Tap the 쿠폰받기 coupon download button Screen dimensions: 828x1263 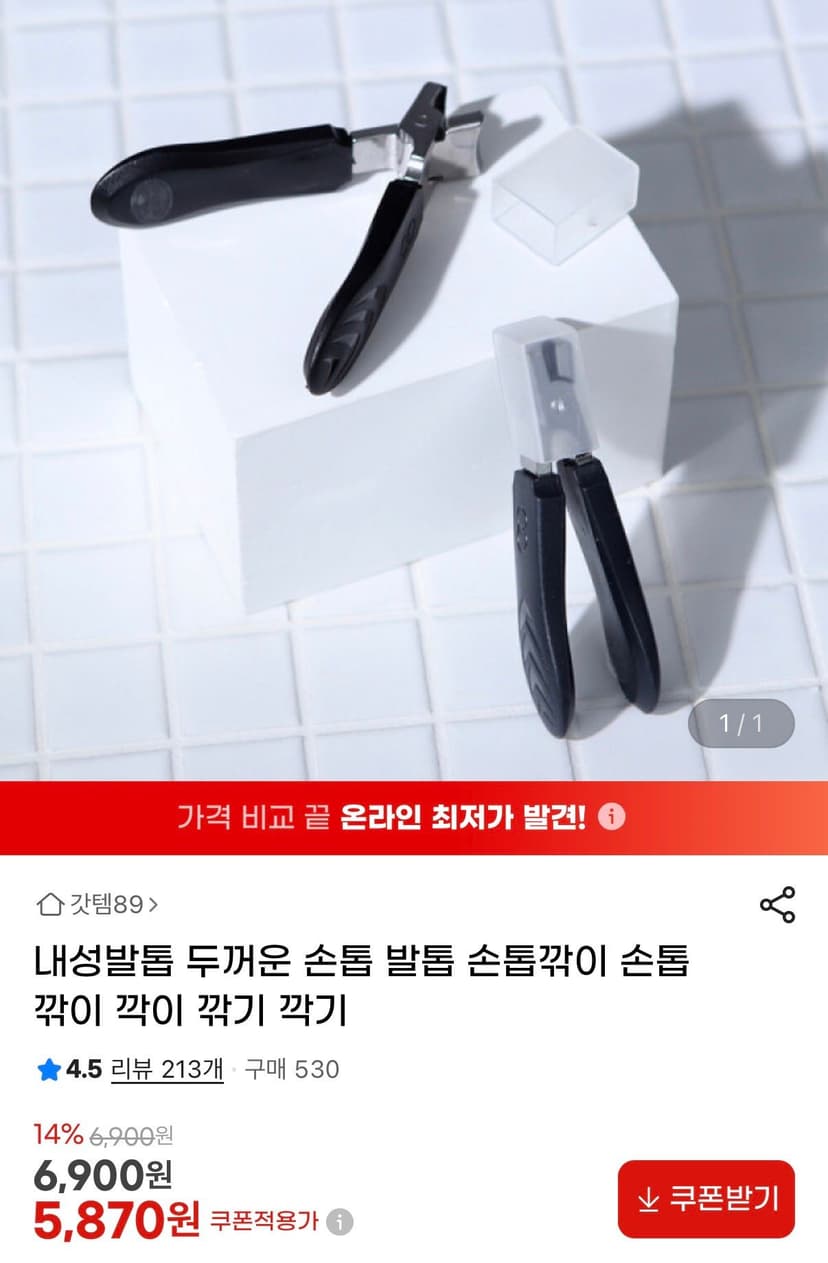(x=706, y=1199)
